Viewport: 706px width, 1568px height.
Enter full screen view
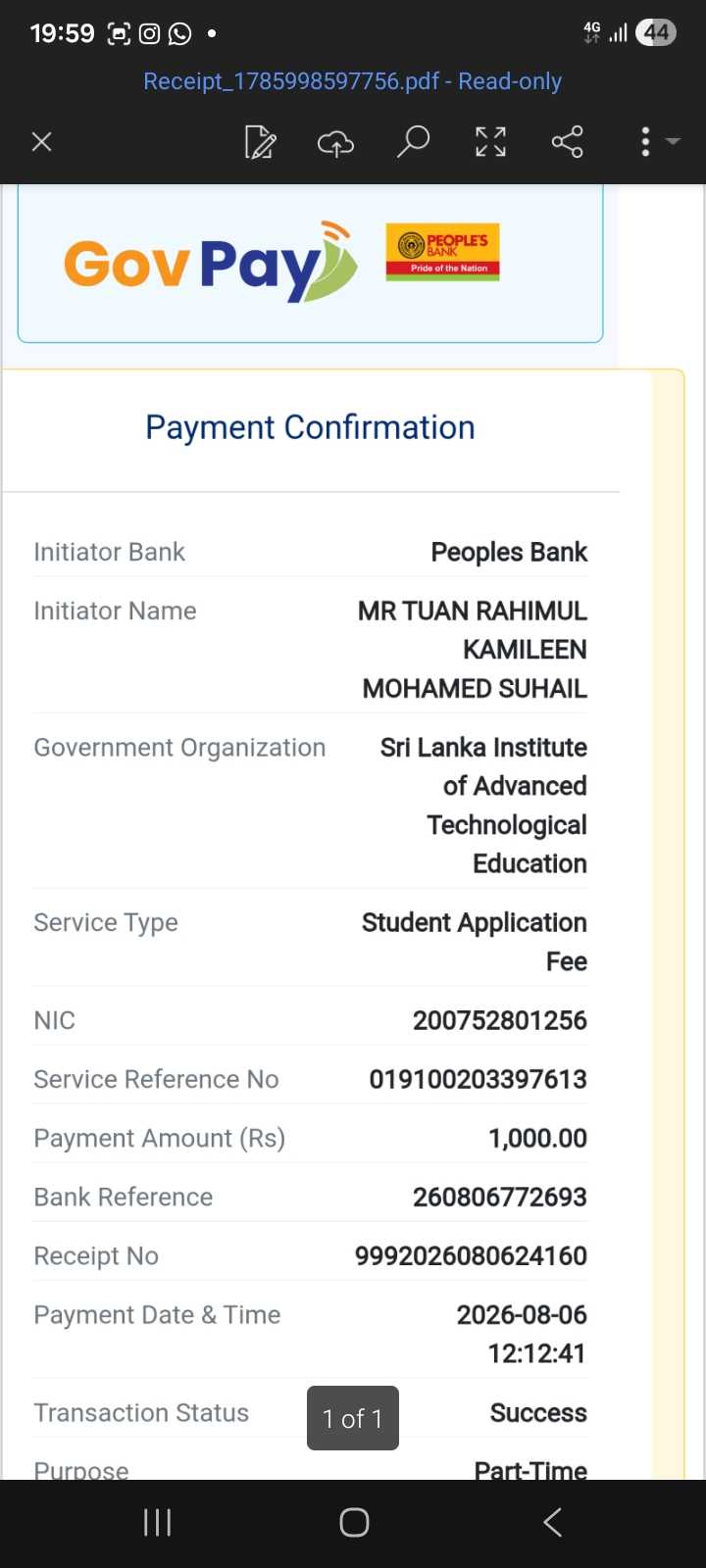click(490, 142)
